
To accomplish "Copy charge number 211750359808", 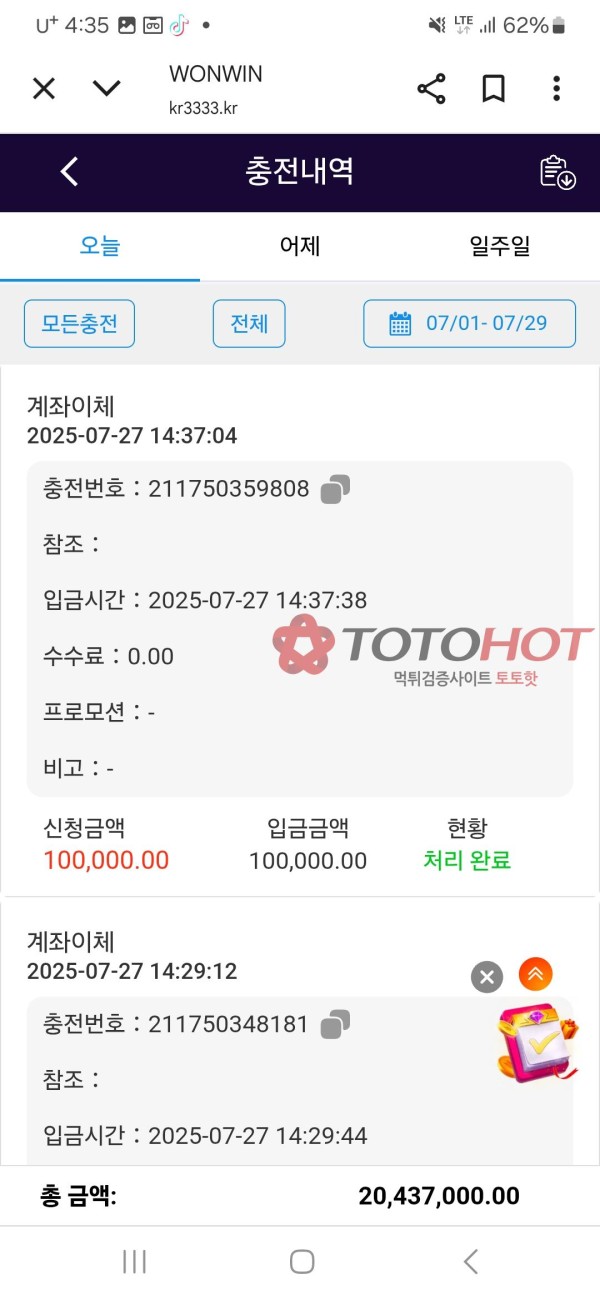I will (335, 489).
